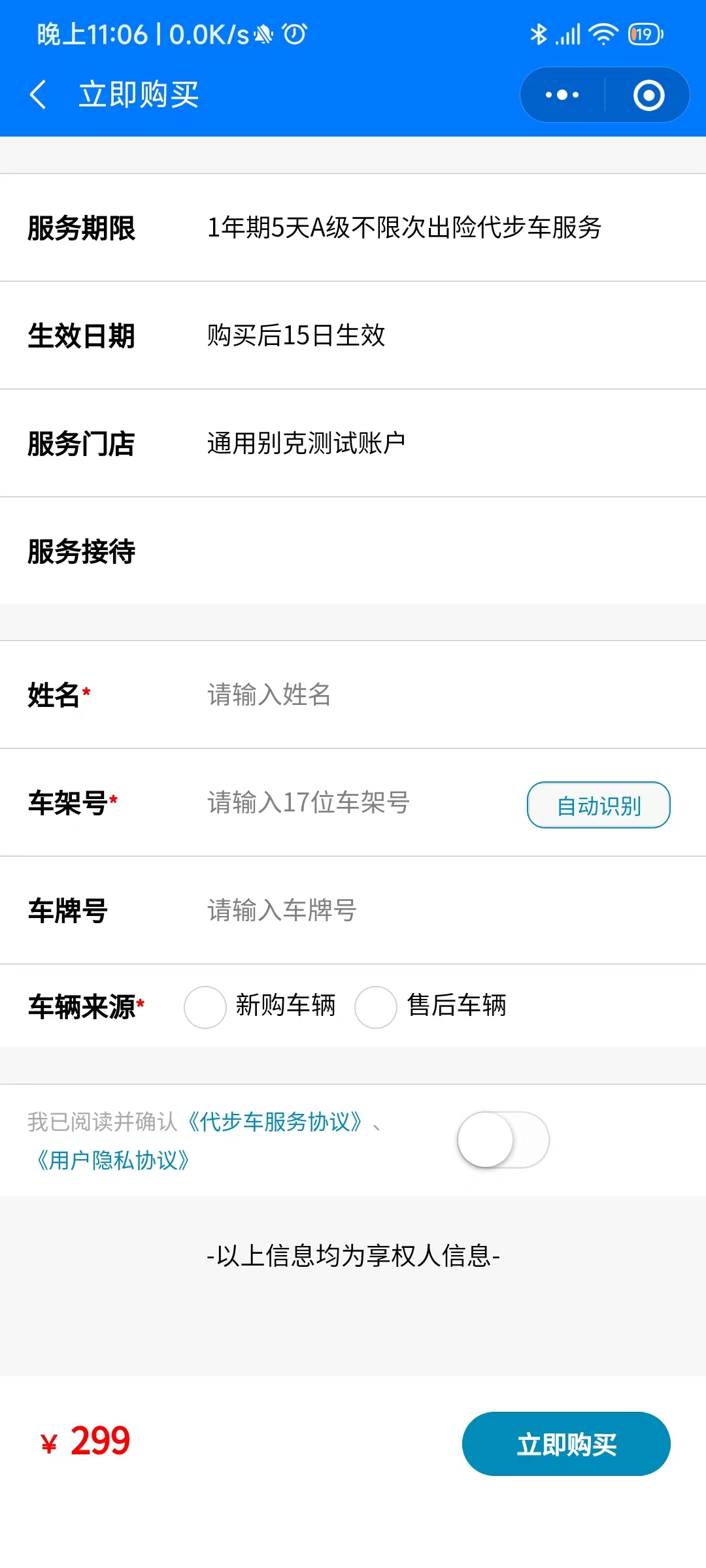
Task: Close the mini program via circle icon
Action: [x=648, y=95]
